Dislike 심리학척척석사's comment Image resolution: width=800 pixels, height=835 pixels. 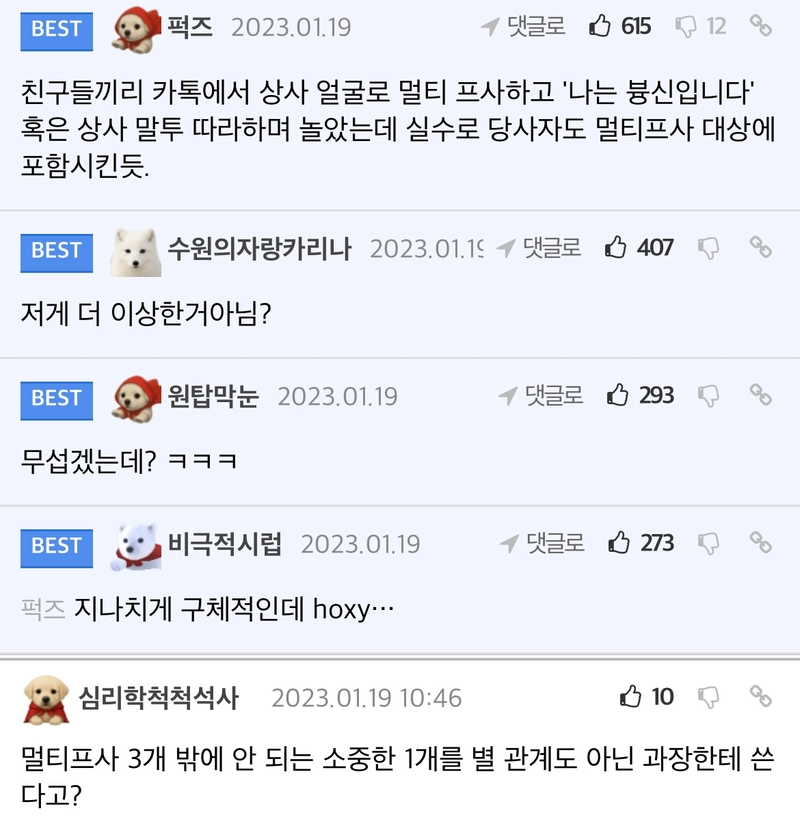pyautogui.click(x=709, y=696)
